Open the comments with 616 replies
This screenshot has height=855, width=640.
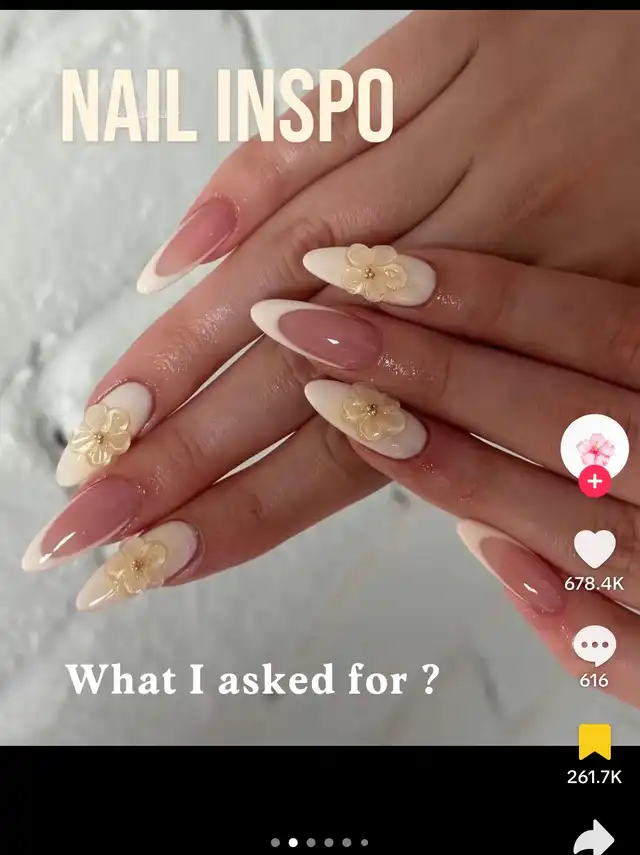(594, 647)
